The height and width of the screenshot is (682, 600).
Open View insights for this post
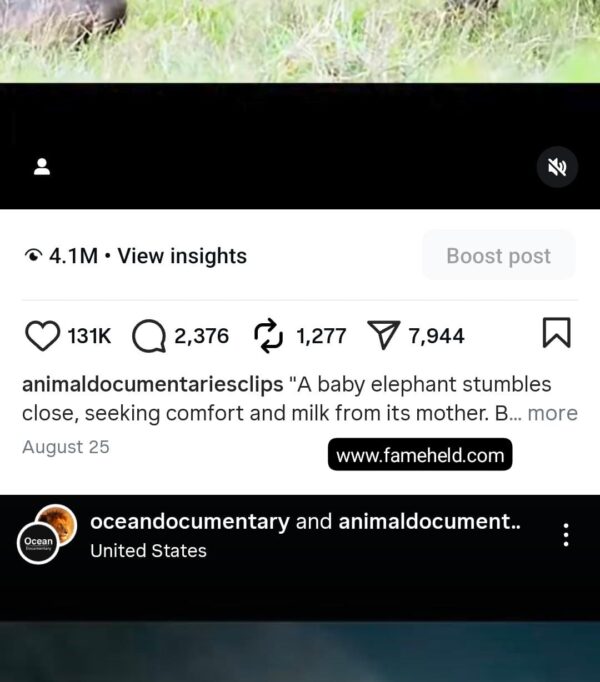pos(182,256)
